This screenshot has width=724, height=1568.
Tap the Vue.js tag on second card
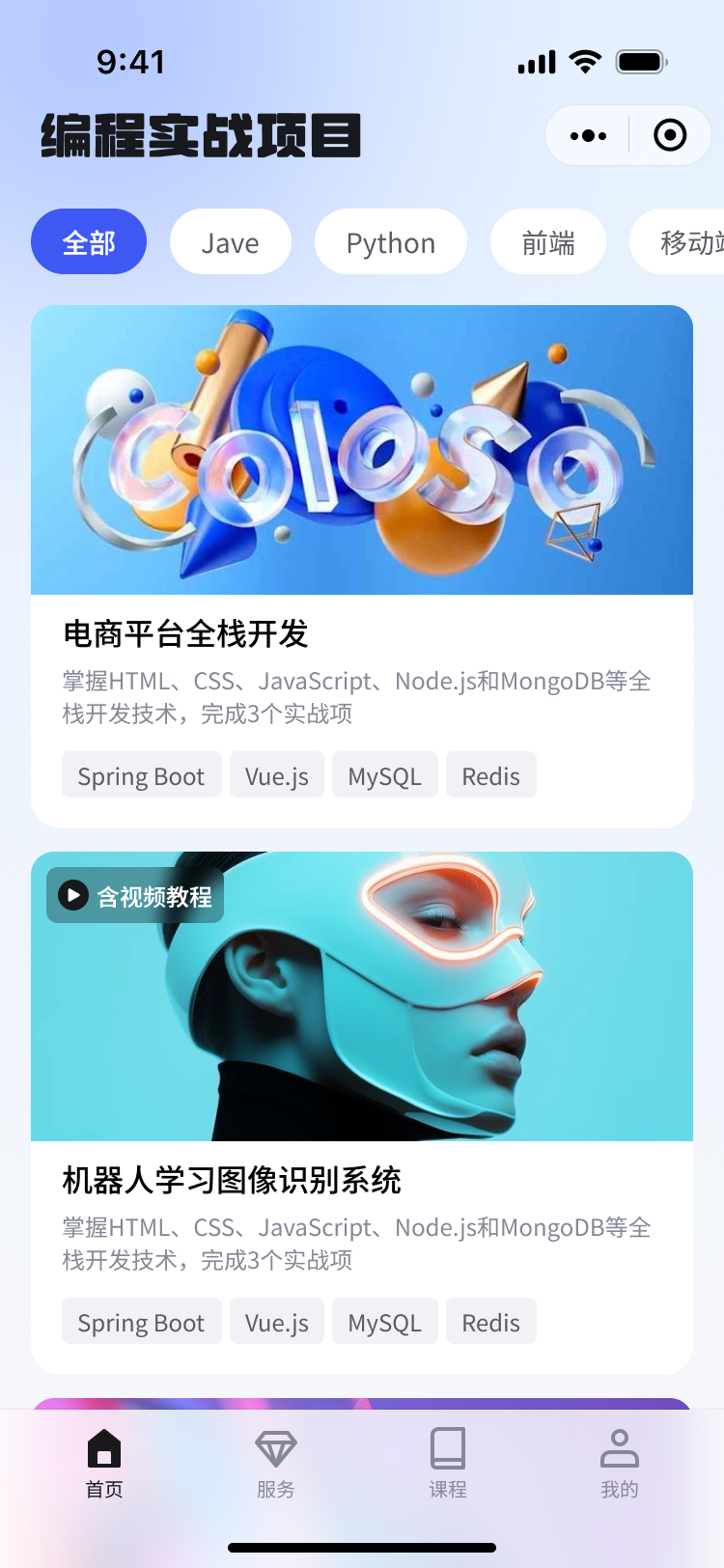[x=276, y=1321]
